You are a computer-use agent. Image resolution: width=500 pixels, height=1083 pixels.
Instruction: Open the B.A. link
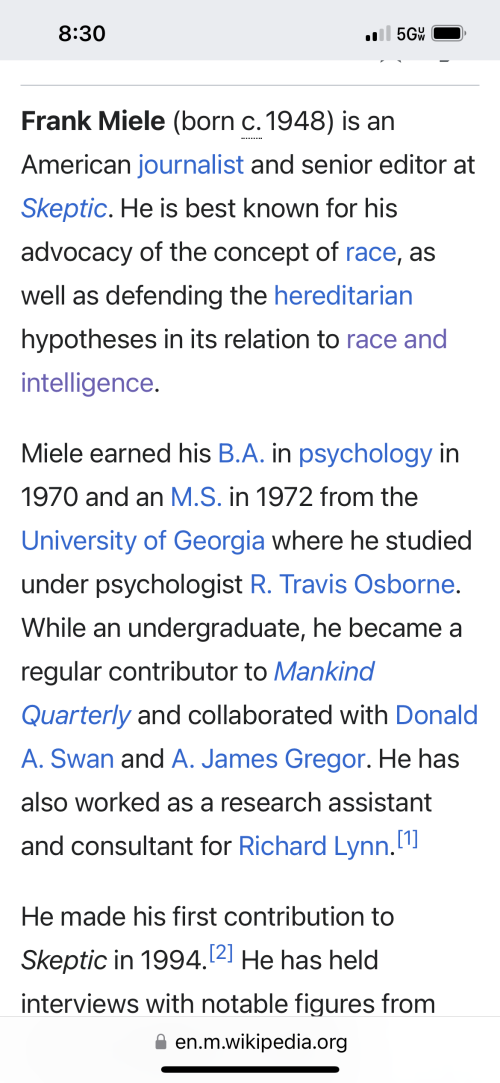pos(241,454)
